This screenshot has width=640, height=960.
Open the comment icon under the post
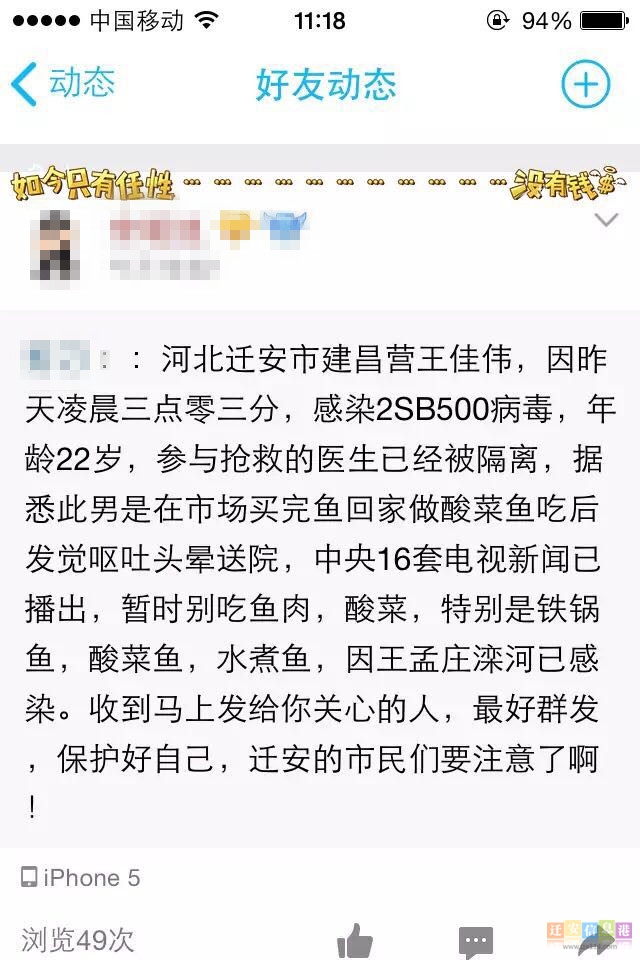[475, 941]
